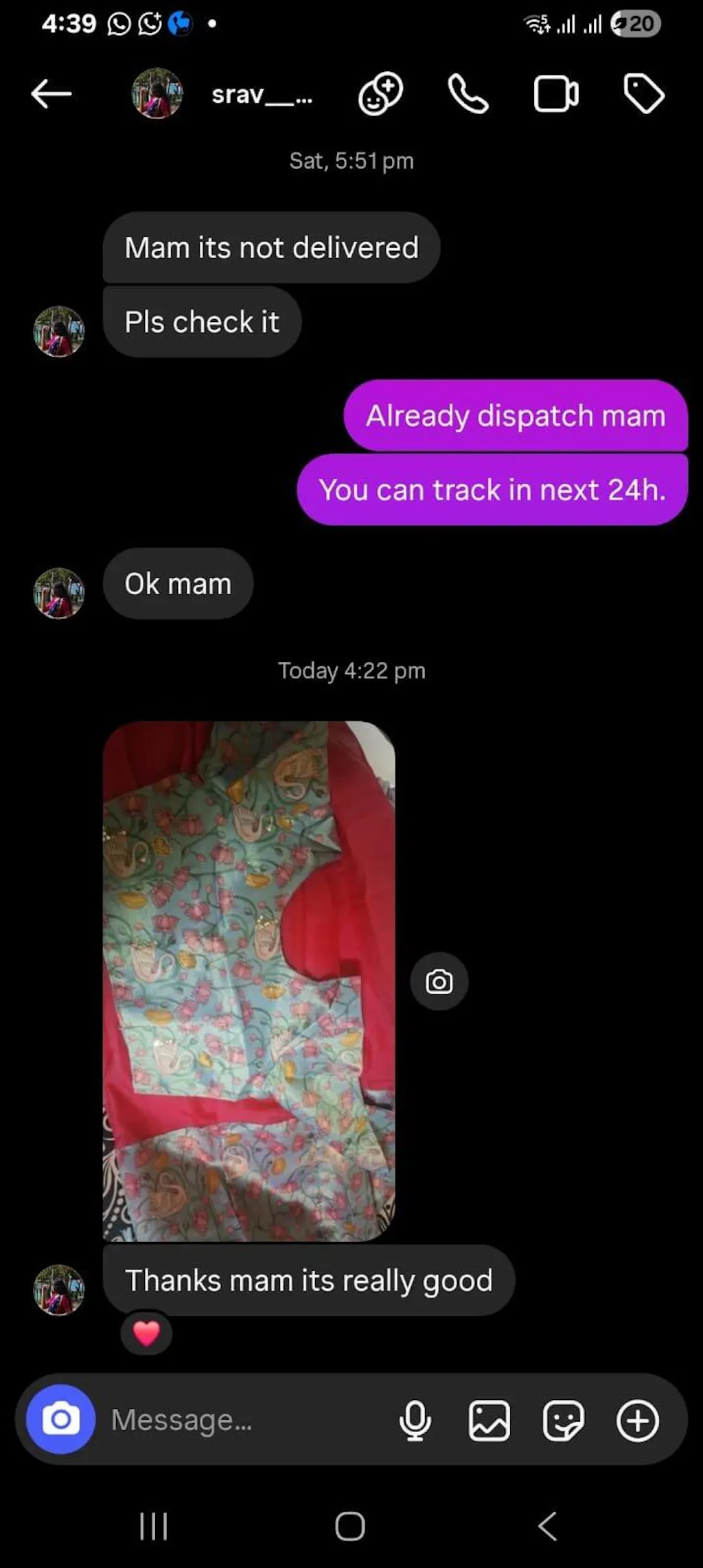Tap the system home button
This screenshot has width=703, height=1568.
pyautogui.click(x=350, y=1527)
